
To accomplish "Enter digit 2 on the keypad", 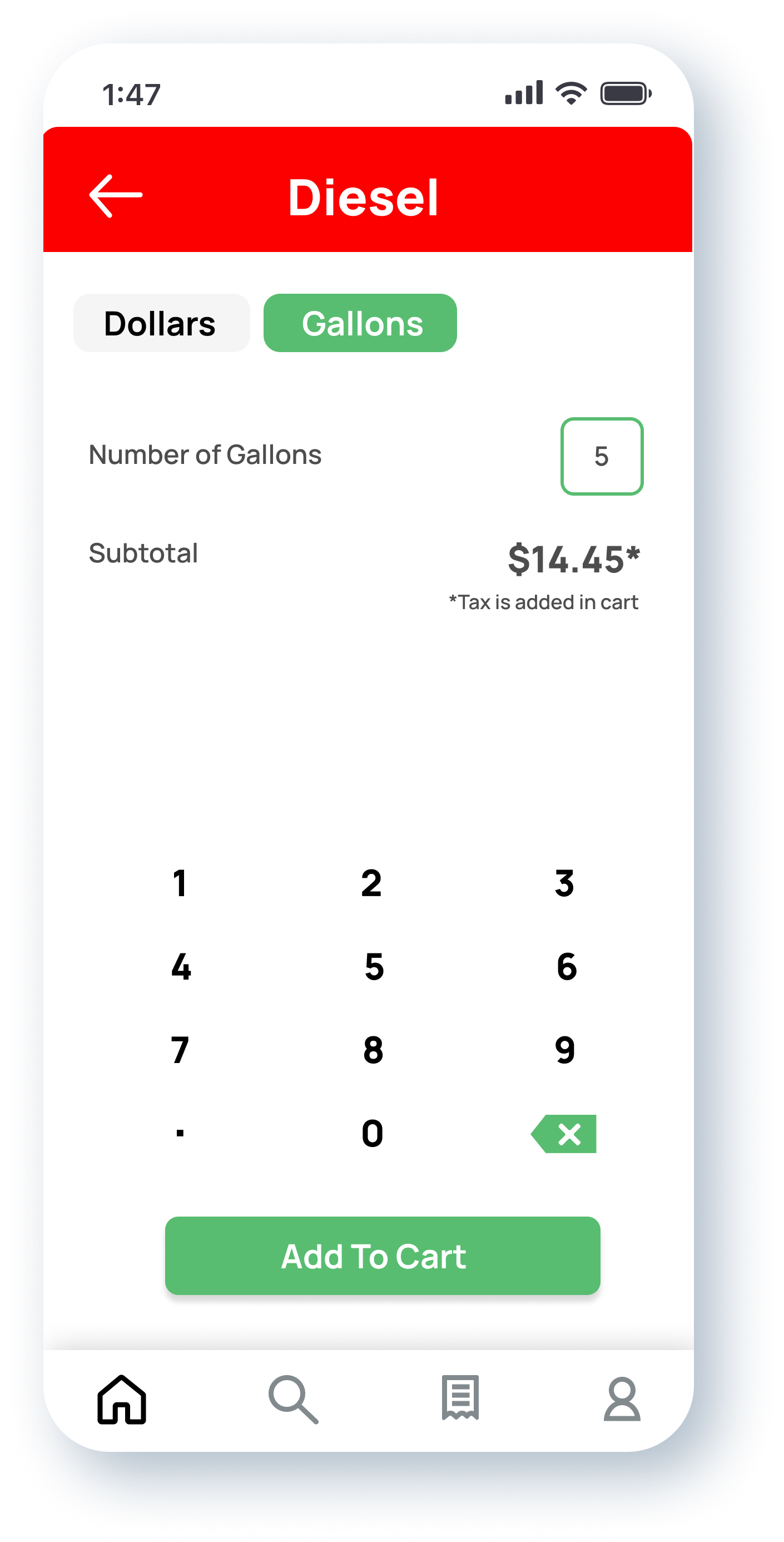I will [x=371, y=883].
